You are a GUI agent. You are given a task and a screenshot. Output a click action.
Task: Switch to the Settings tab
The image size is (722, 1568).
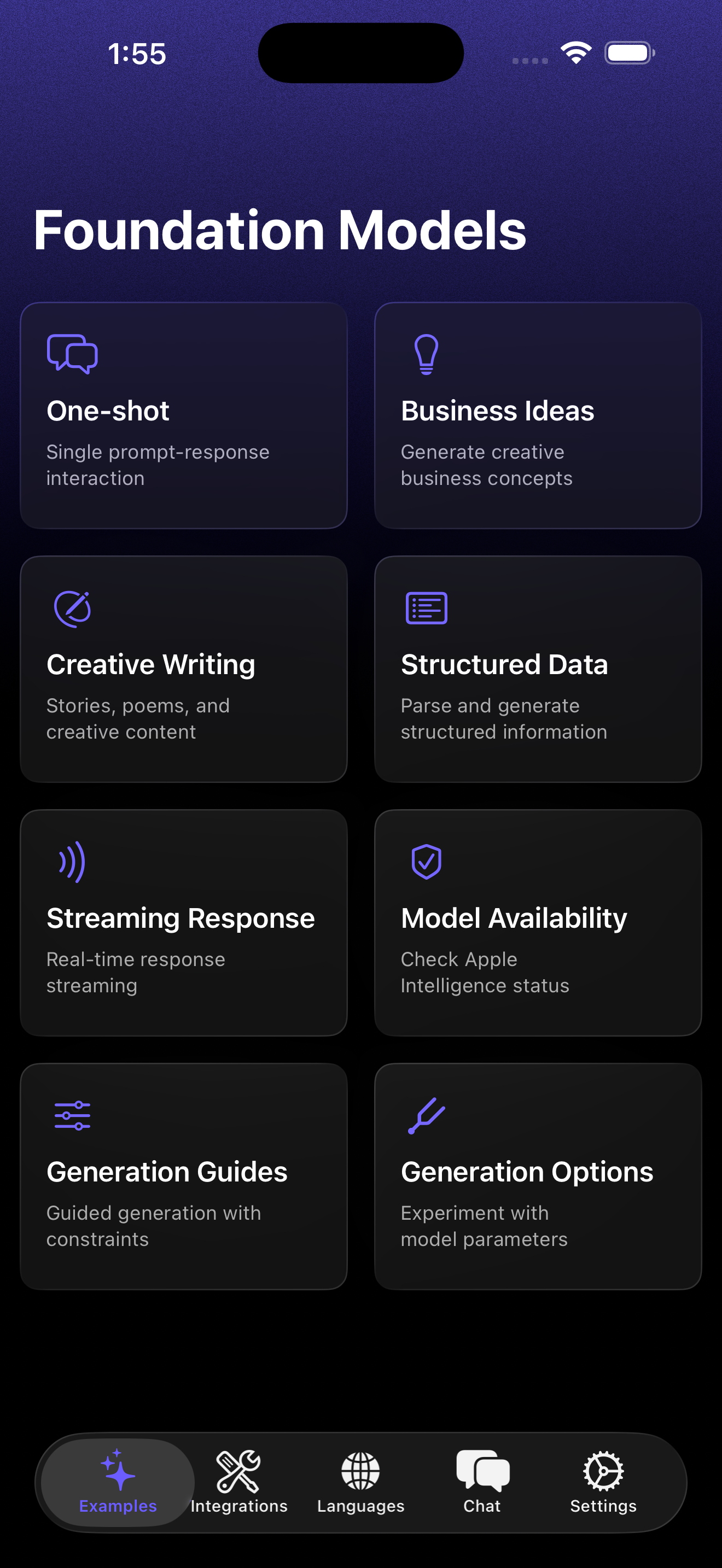602,1482
